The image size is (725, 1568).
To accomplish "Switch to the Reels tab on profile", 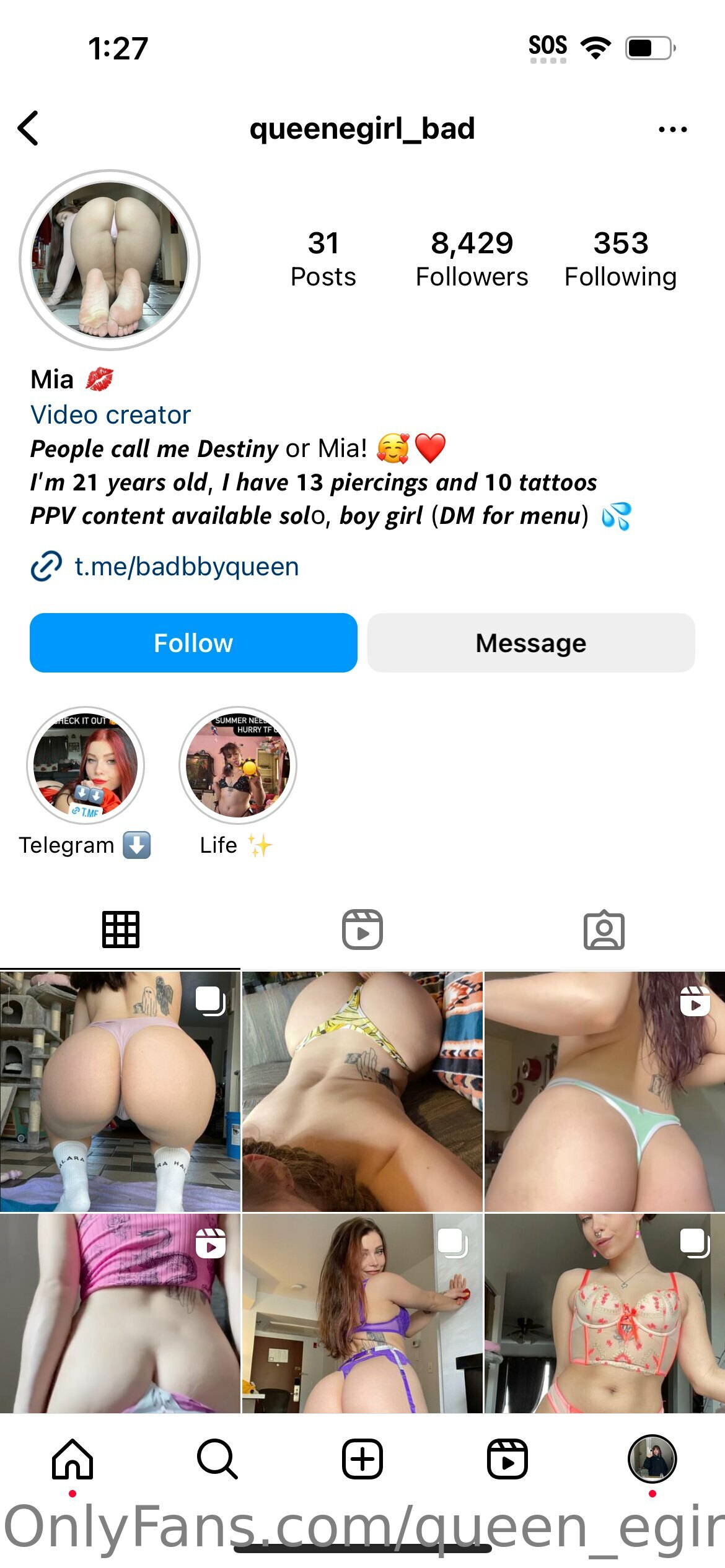I will (x=362, y=930).
